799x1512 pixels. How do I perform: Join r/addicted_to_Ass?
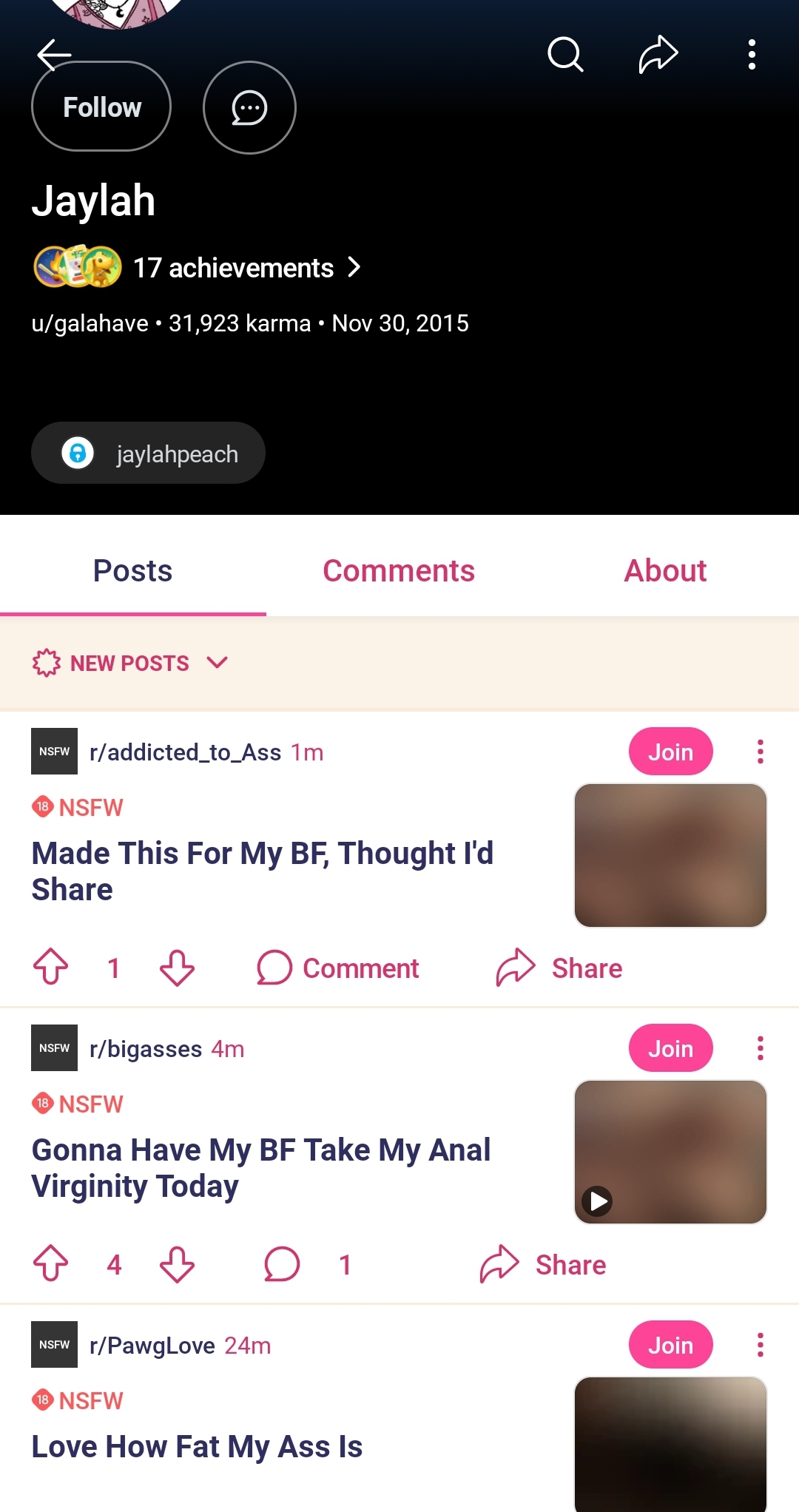coord(671,752)
